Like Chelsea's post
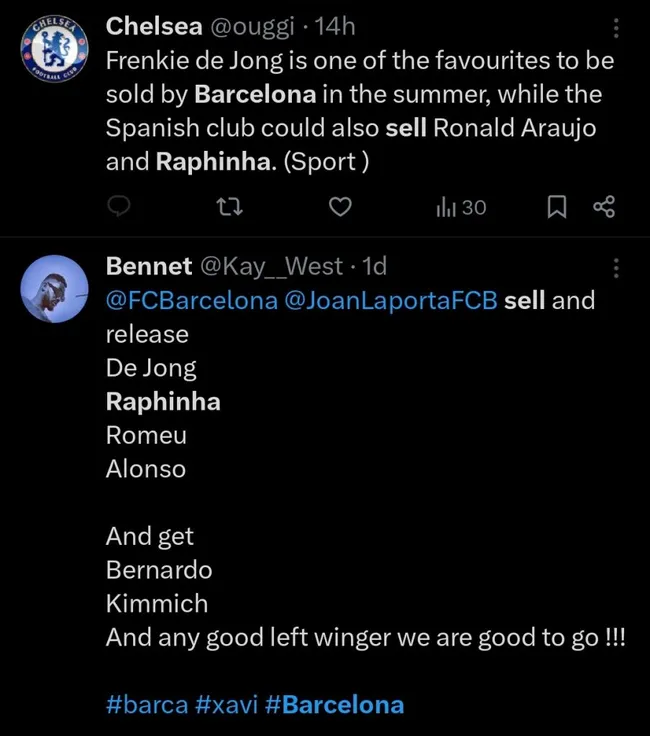 click(x=341, y=207)
